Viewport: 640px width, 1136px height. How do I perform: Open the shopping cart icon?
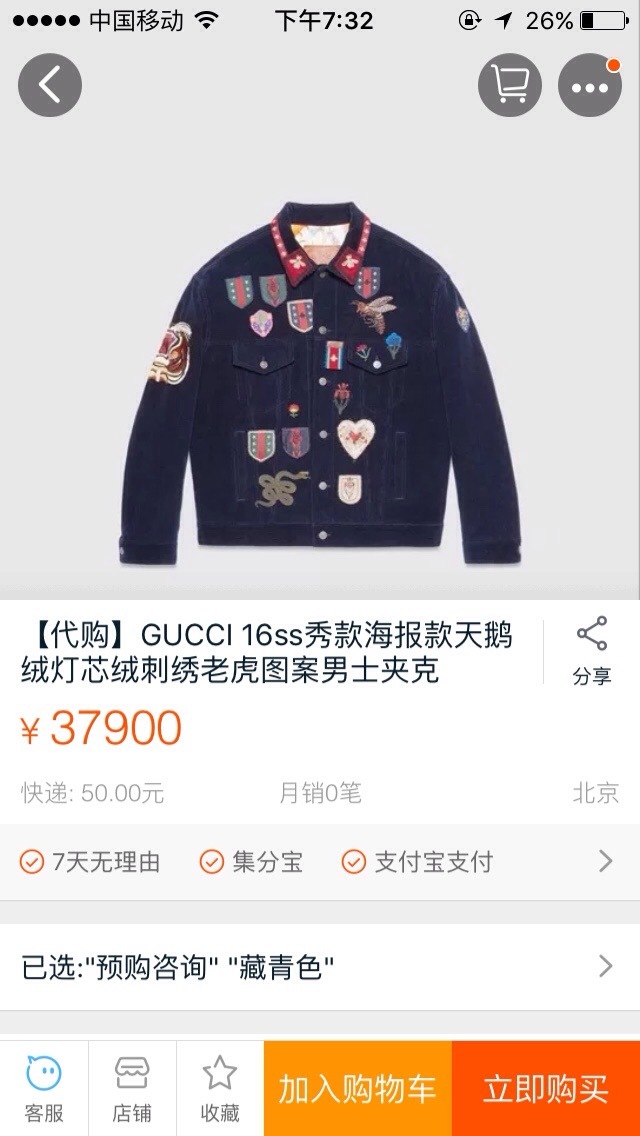510,86
